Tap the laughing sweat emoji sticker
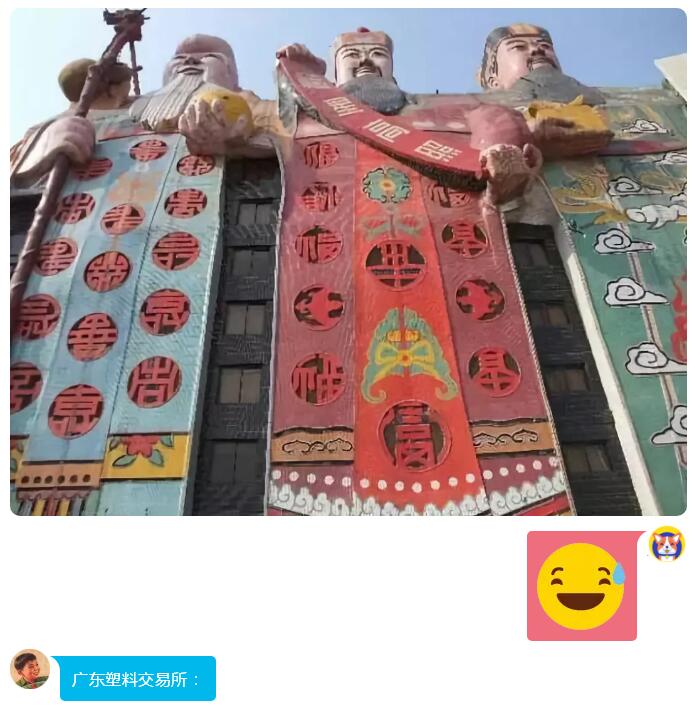The width and height of the screenshot is (693, 719). tap(581, 586)
